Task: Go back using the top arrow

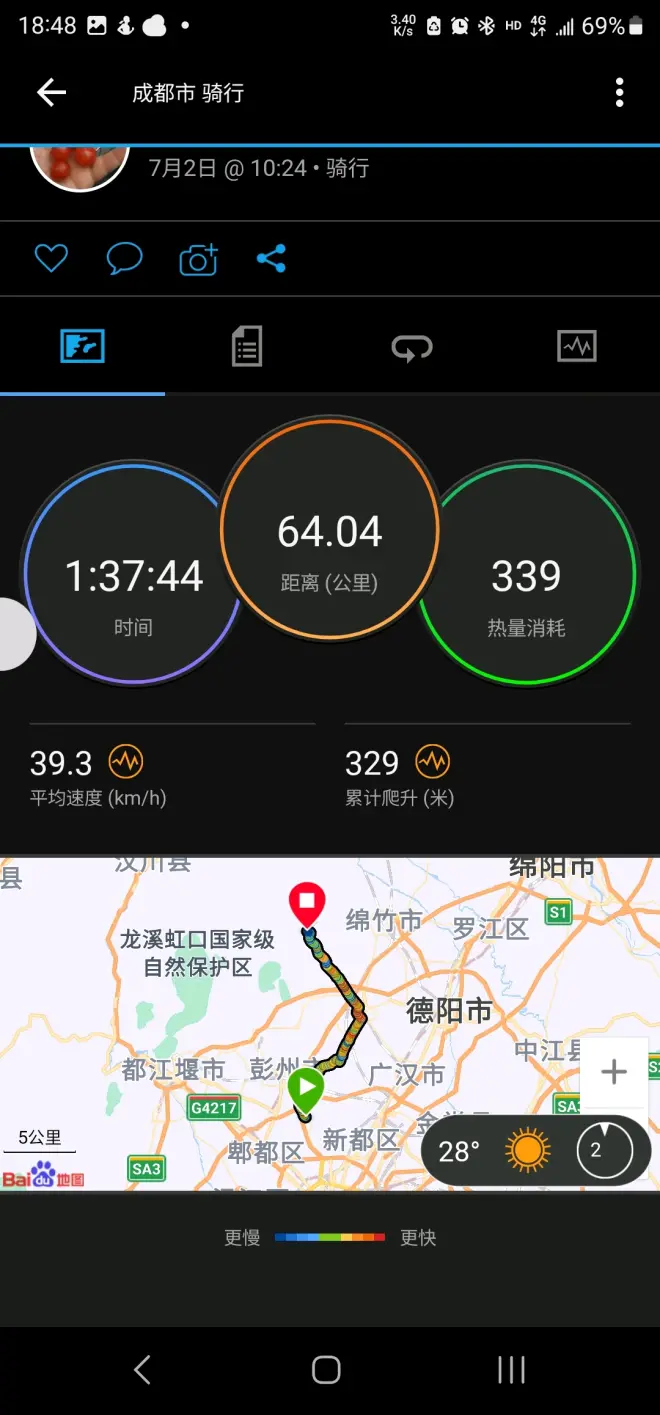Action: [51, 93]
